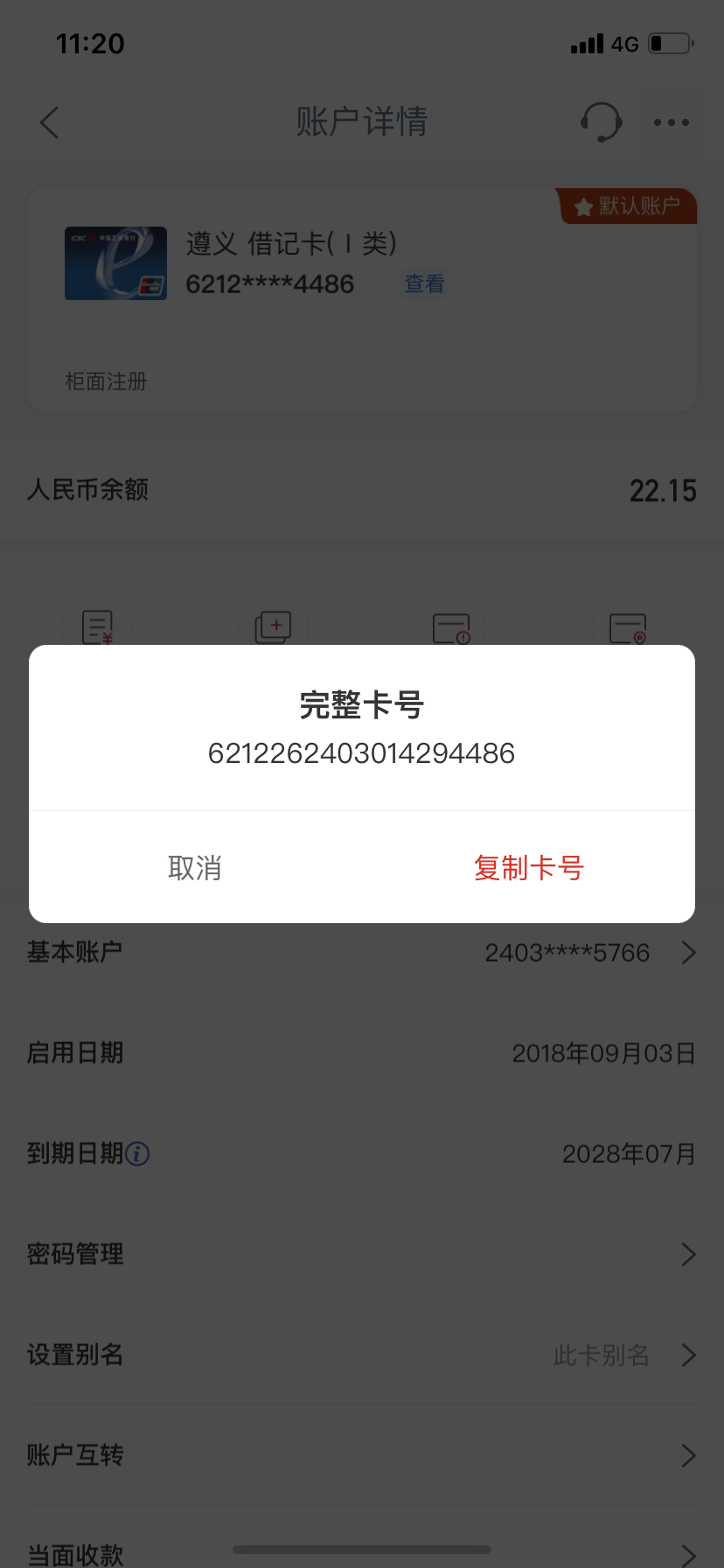This screenshot has height=1568, width=724.
Task: Open 账户互转 row
Action: pos(362,1456)
